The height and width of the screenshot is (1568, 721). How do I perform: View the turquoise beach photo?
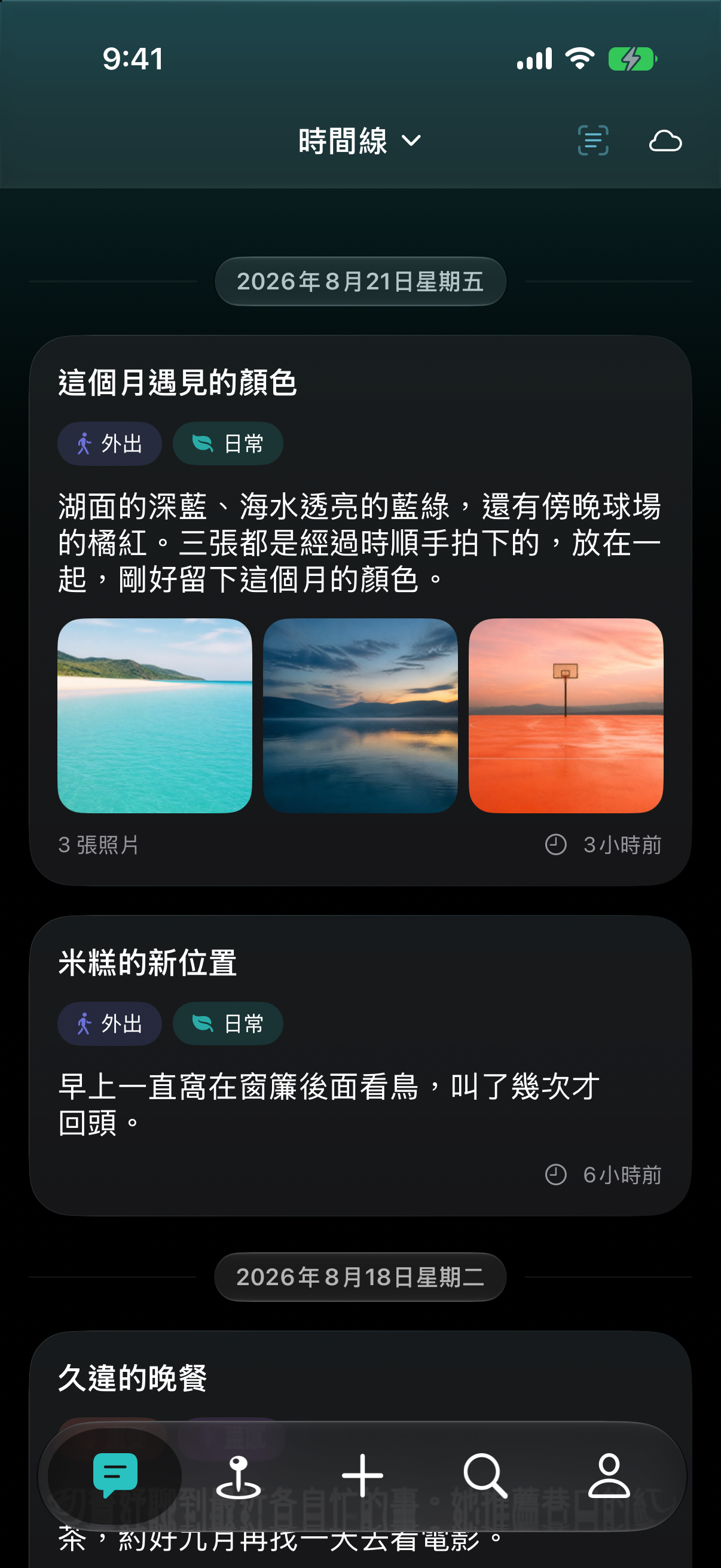point(155,716)
